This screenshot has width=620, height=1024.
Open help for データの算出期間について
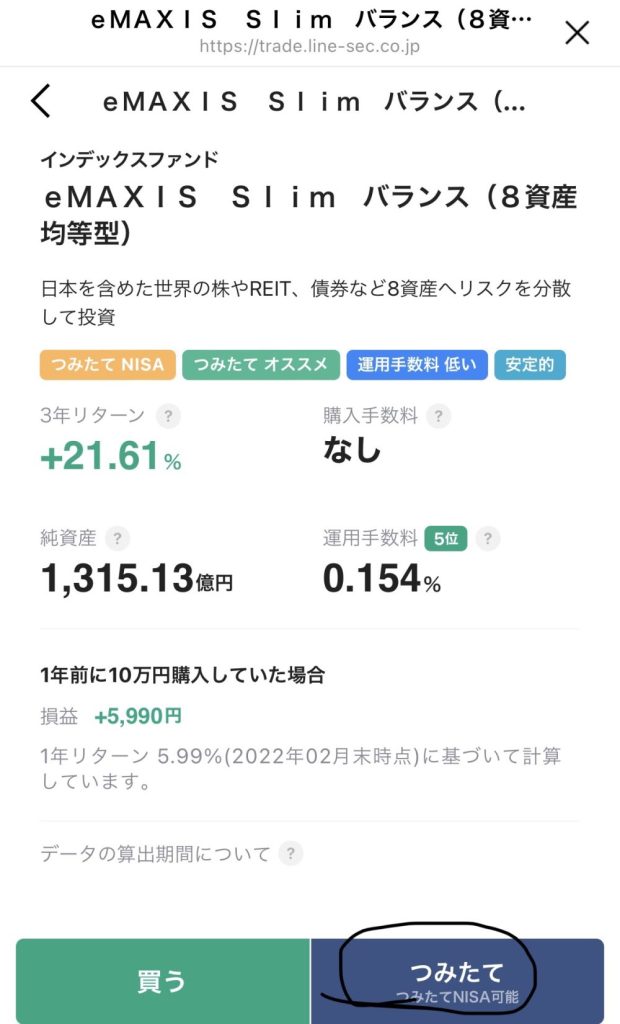pyautogui.click(x=291, y=854)
